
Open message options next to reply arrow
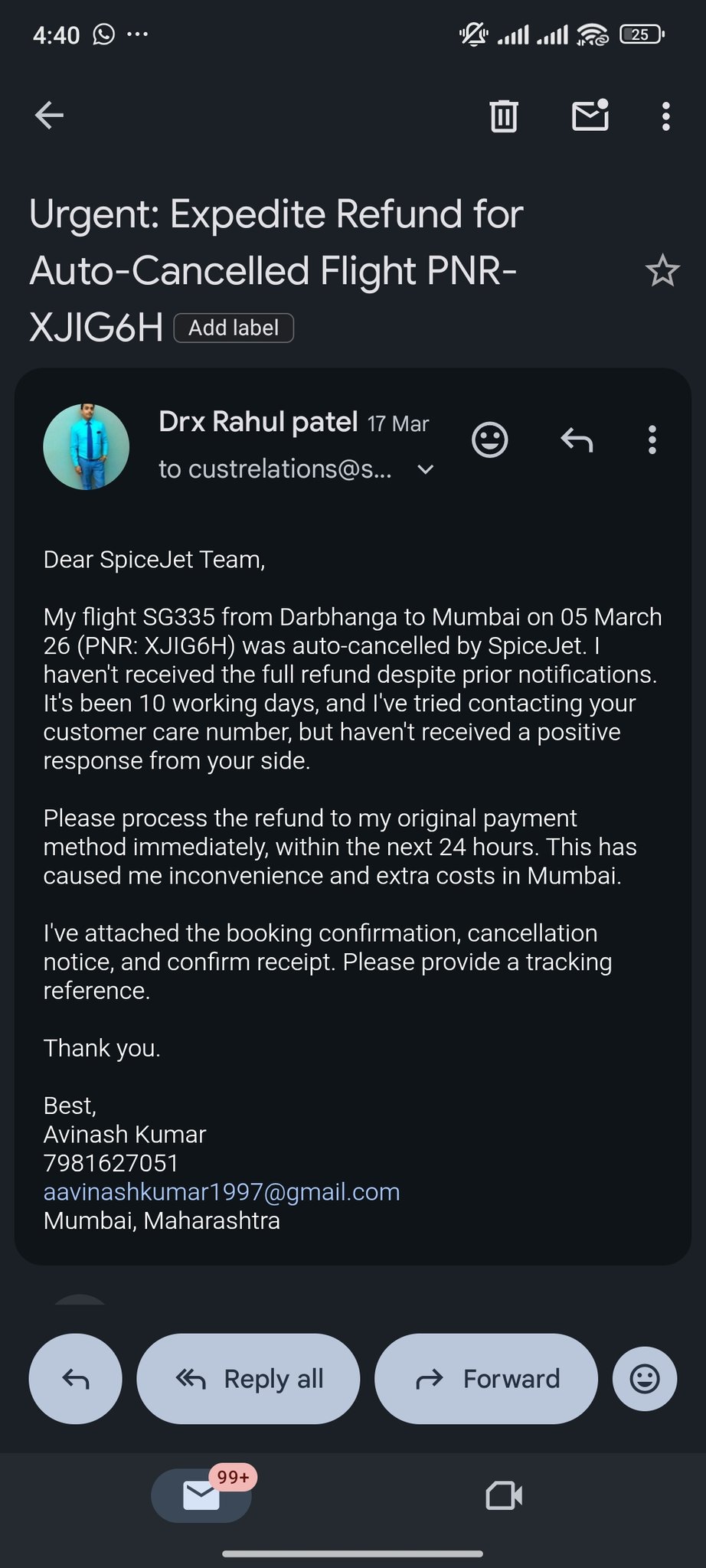[x=652, y=439]
